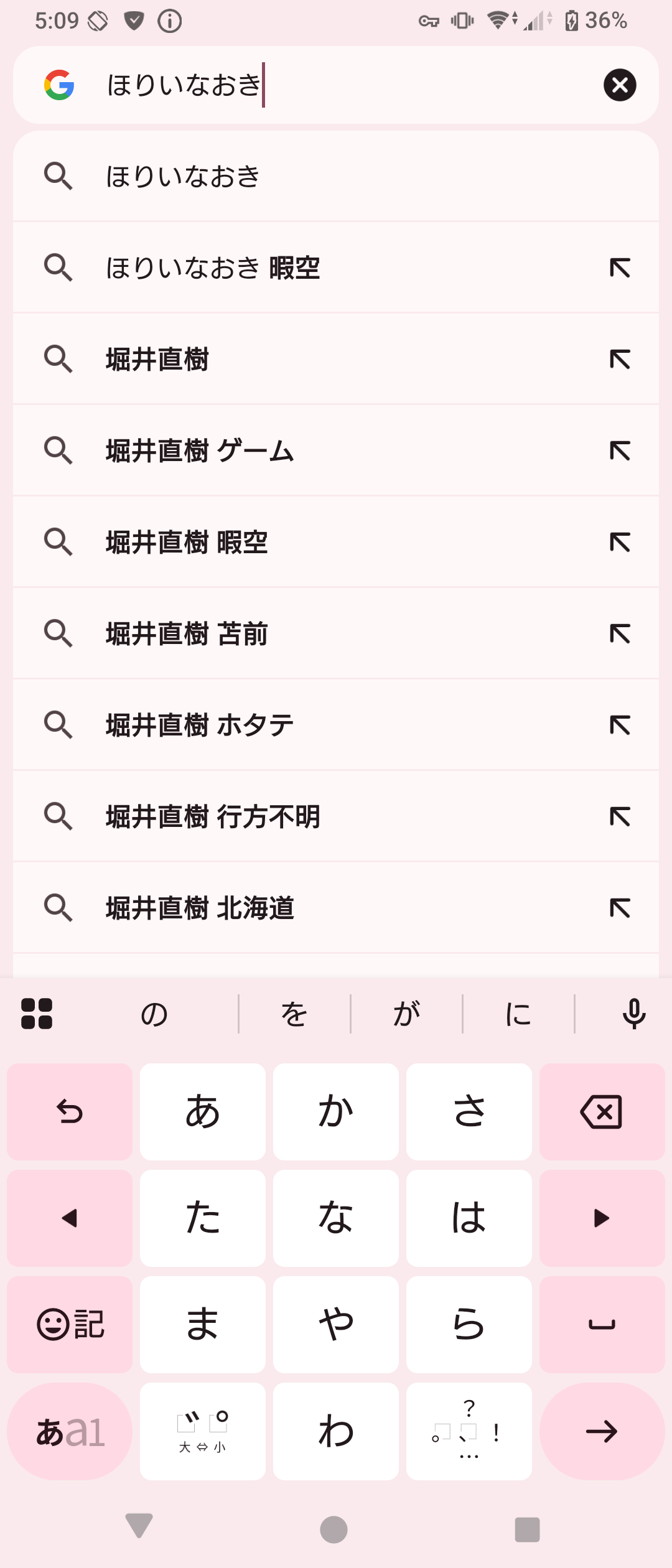Submit the search with the arrow enter key
Viewport: 672px width, 1568px height.
(x=602, y=1432)
